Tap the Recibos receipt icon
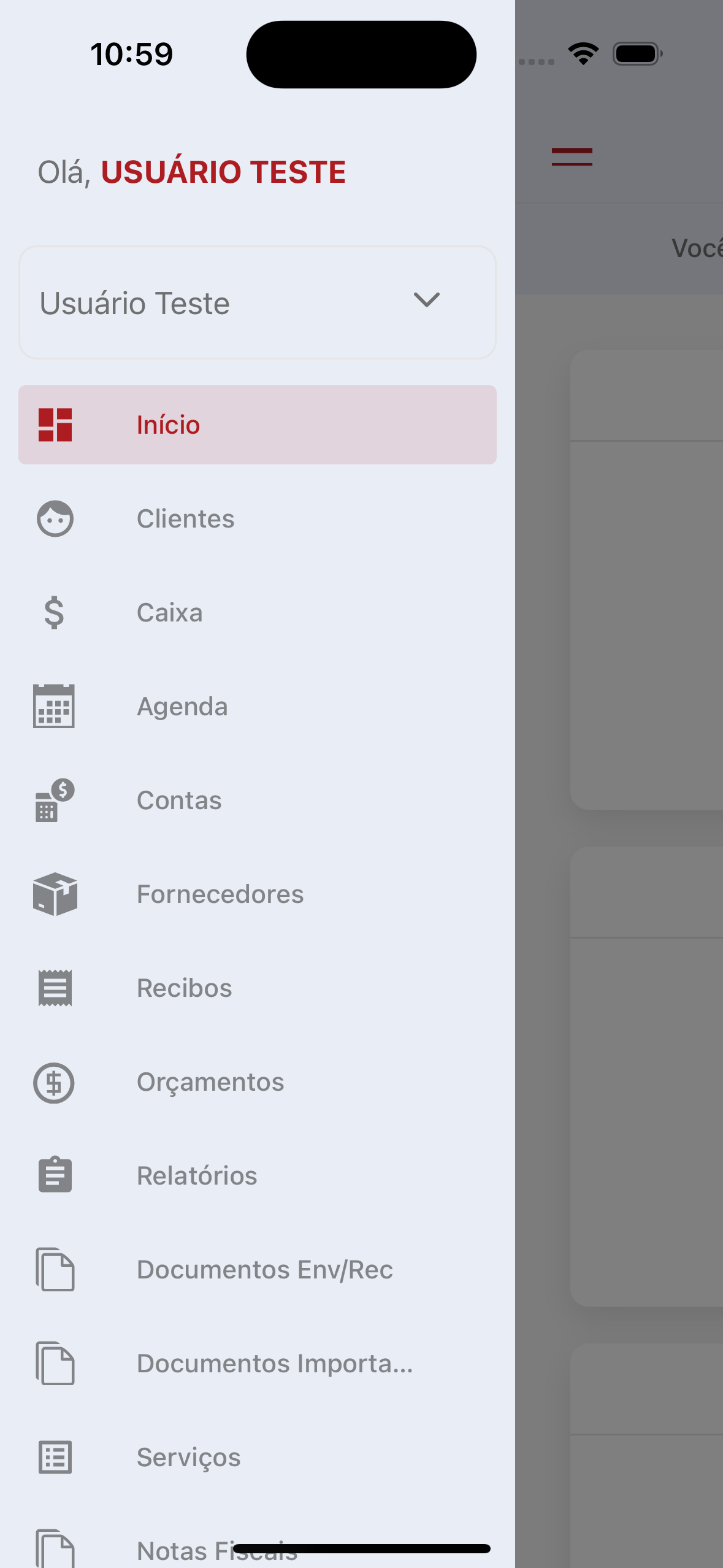This screenshot has width=723, height=1568. (x=54, y=988)
